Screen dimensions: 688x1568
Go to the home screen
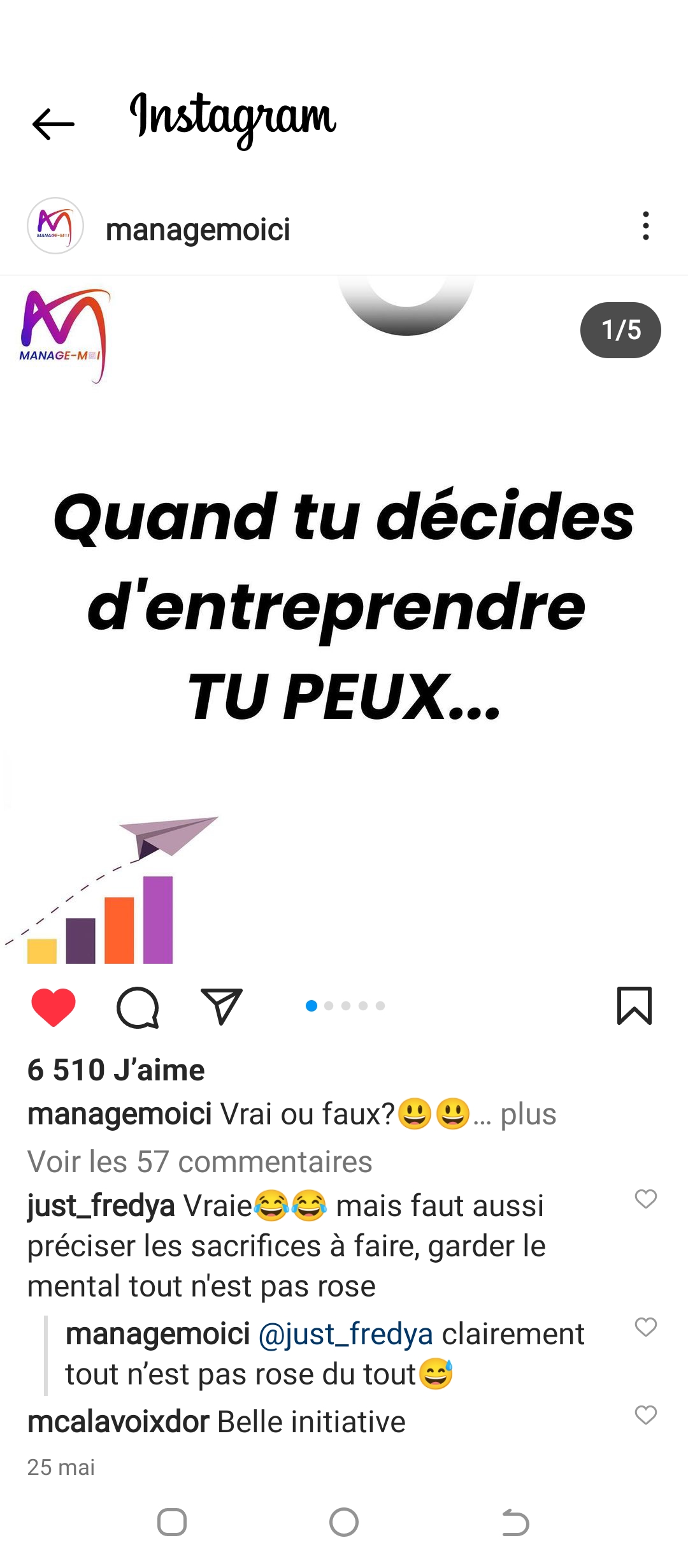(x=344, y=1522)
